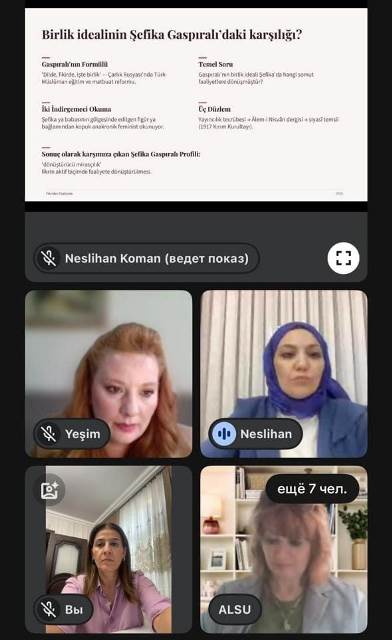Screen dimensions: 392x640
Task: Open Yeşim's video tile
Action: coord(109,374)
